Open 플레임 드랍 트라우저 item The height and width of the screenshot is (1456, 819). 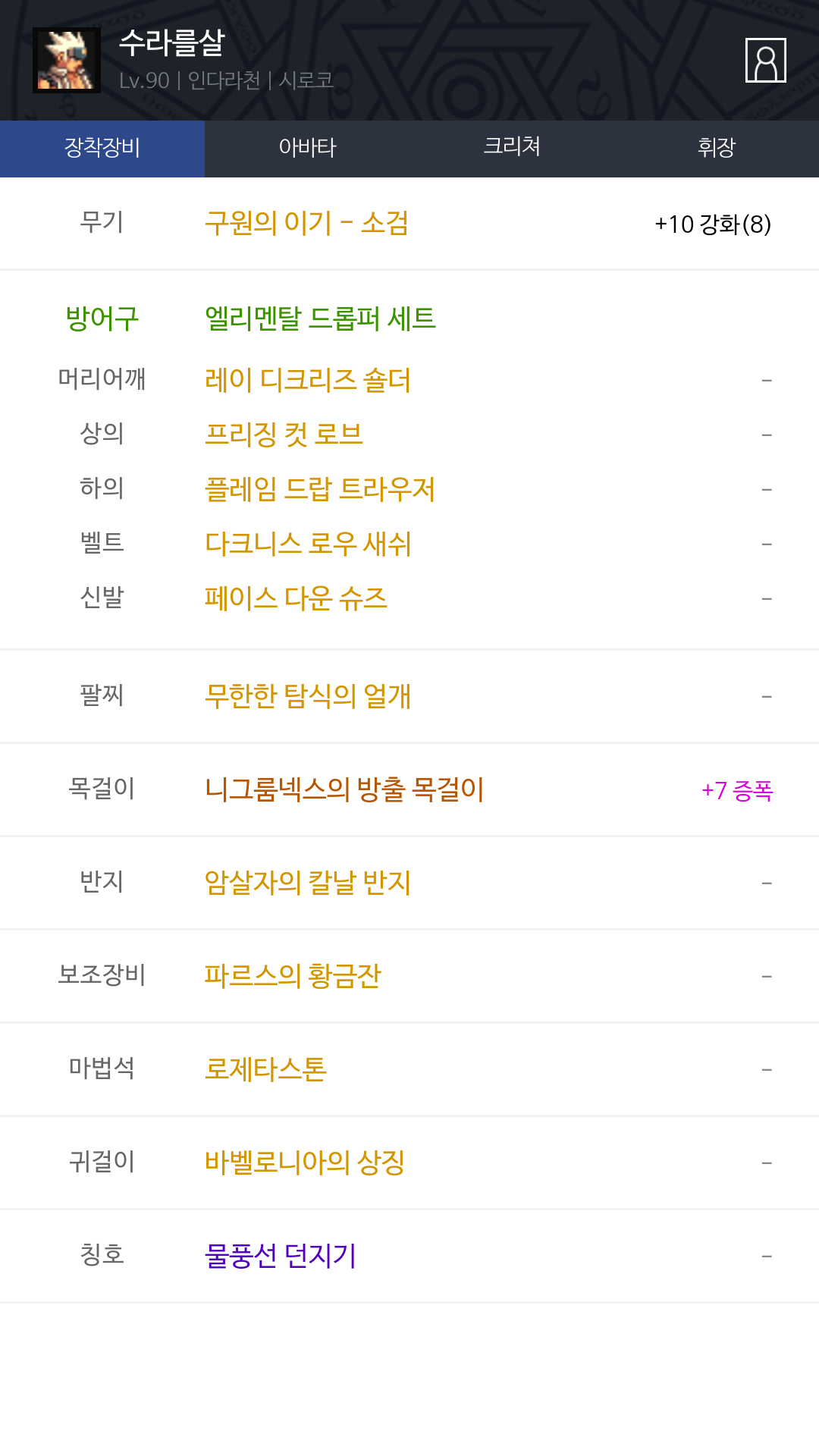click(320, 489)
